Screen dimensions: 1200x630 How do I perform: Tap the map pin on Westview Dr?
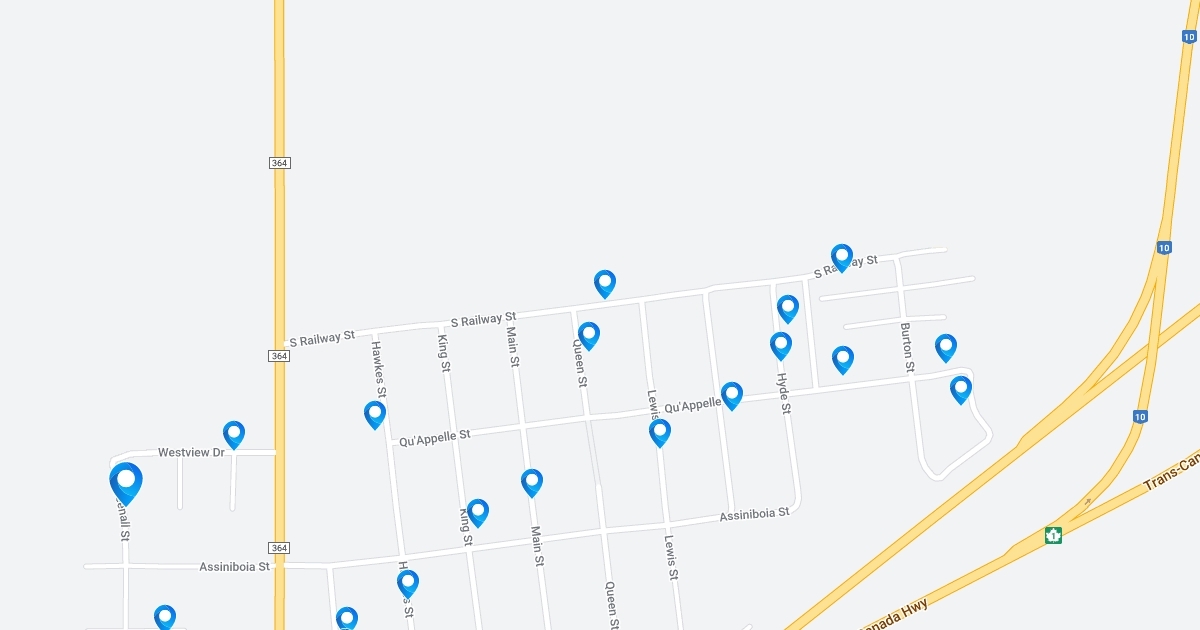click(234, 434)
